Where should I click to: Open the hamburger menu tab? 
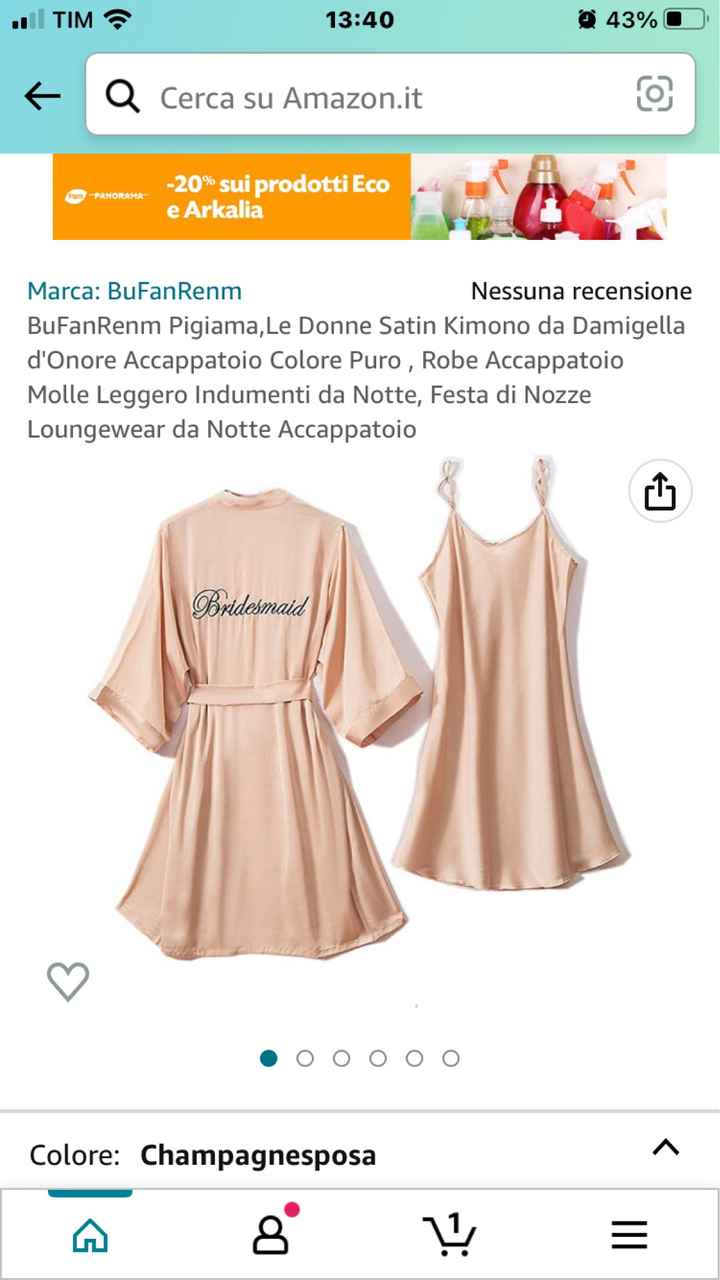click(x=629, y=1236)
